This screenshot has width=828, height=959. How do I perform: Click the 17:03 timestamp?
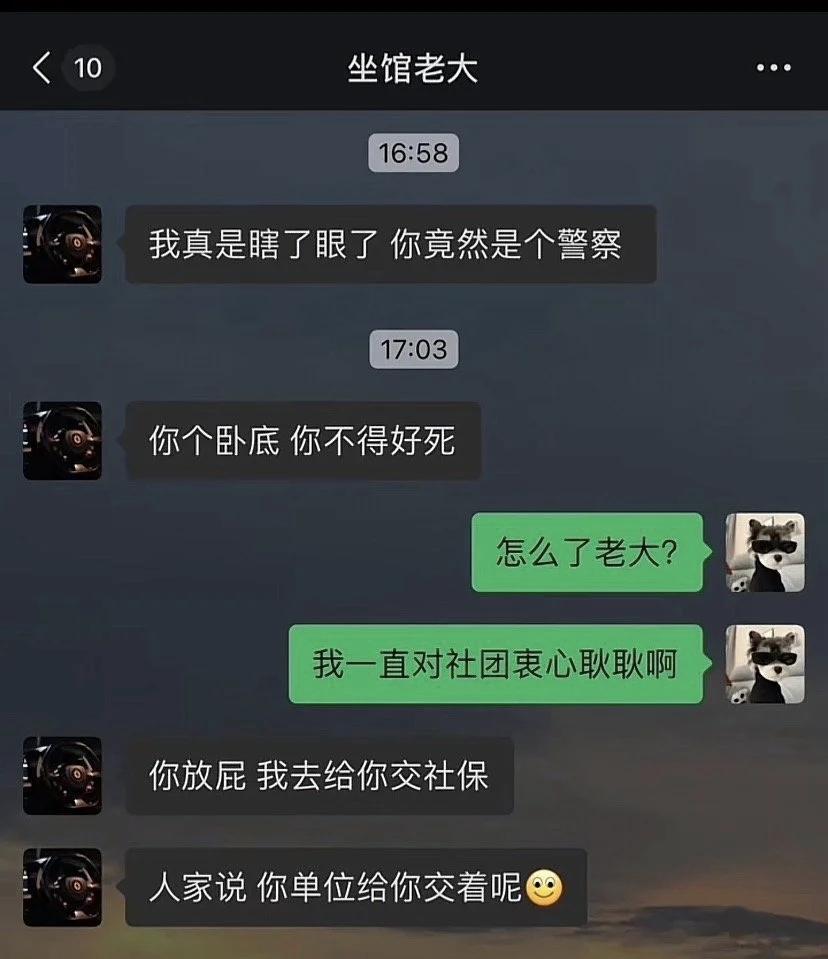tap(413, 350)
